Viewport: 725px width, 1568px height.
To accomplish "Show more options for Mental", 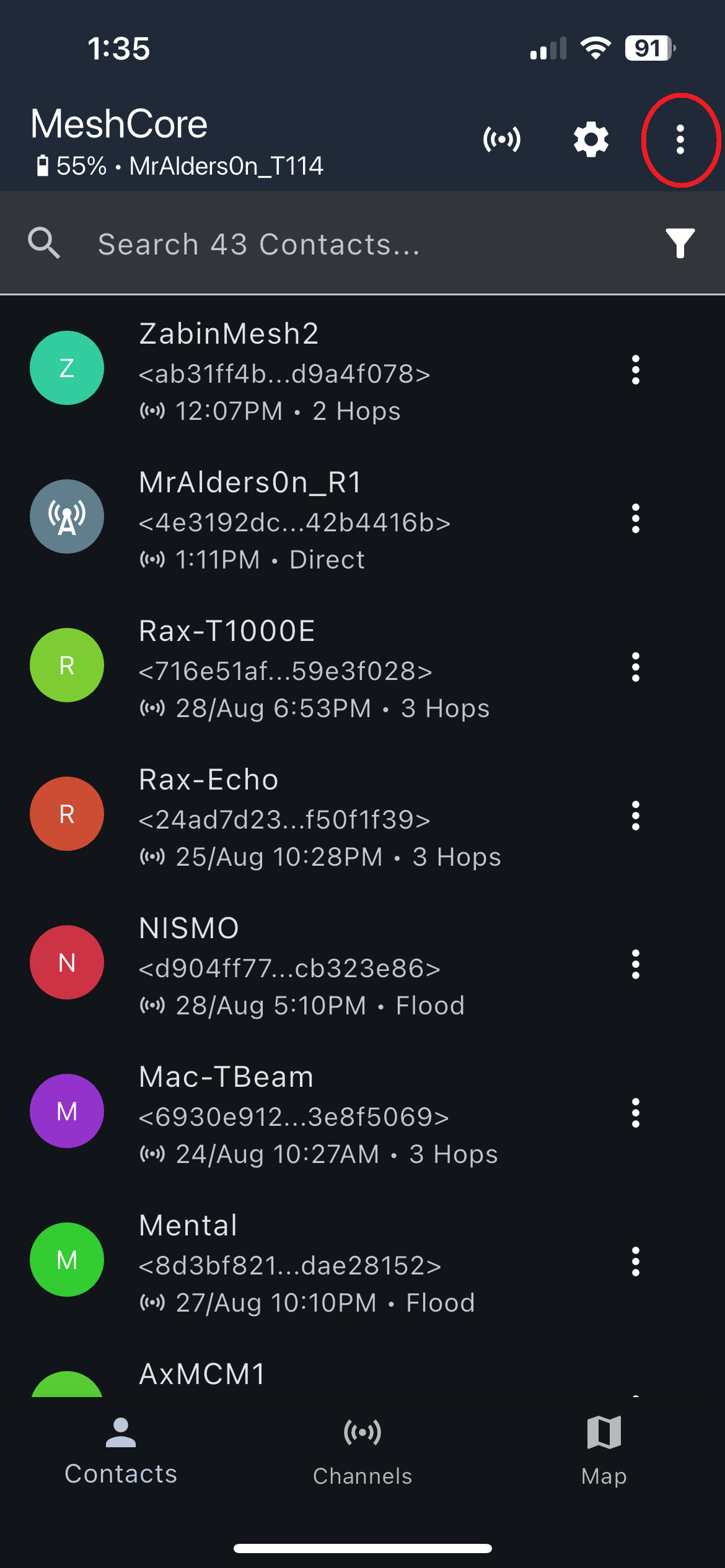I will click(635, 1262).
